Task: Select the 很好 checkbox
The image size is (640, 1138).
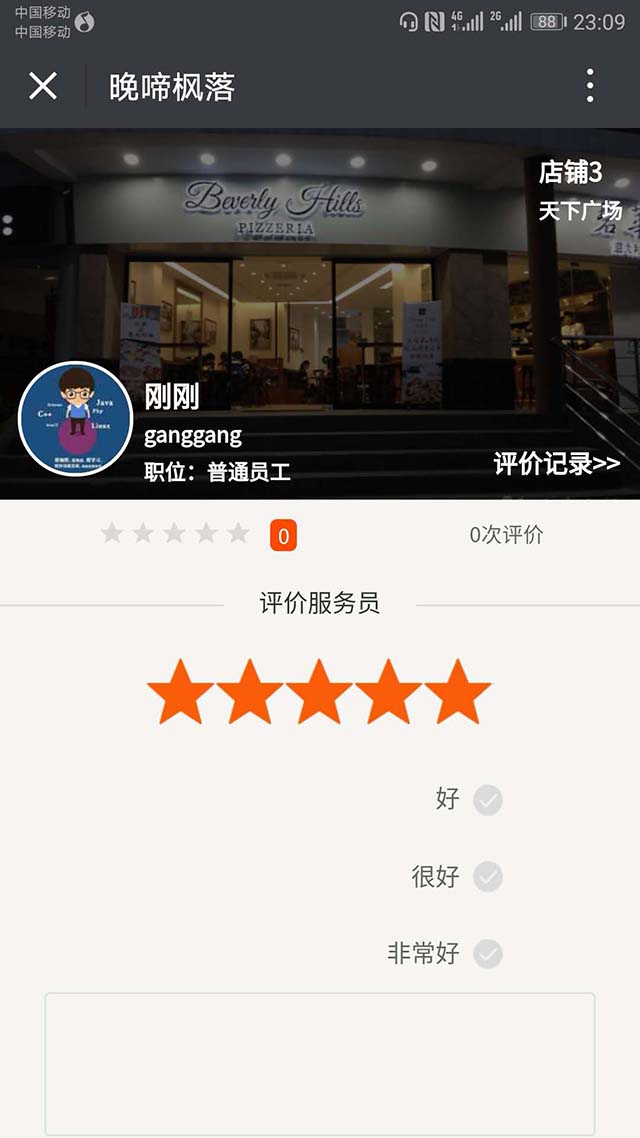Action: [x=488, y=877]
